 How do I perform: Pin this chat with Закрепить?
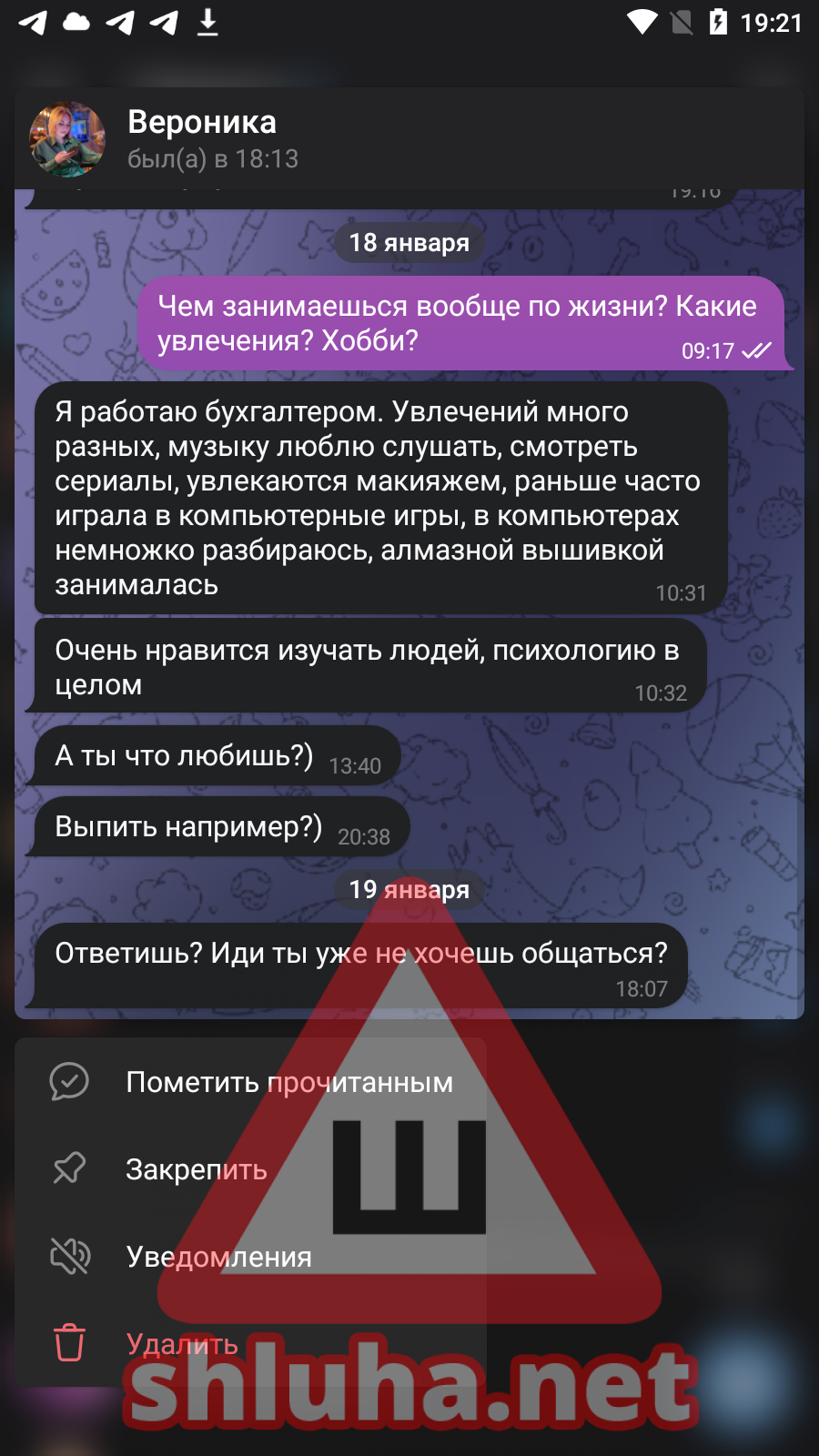click(x=250, y=1169)
